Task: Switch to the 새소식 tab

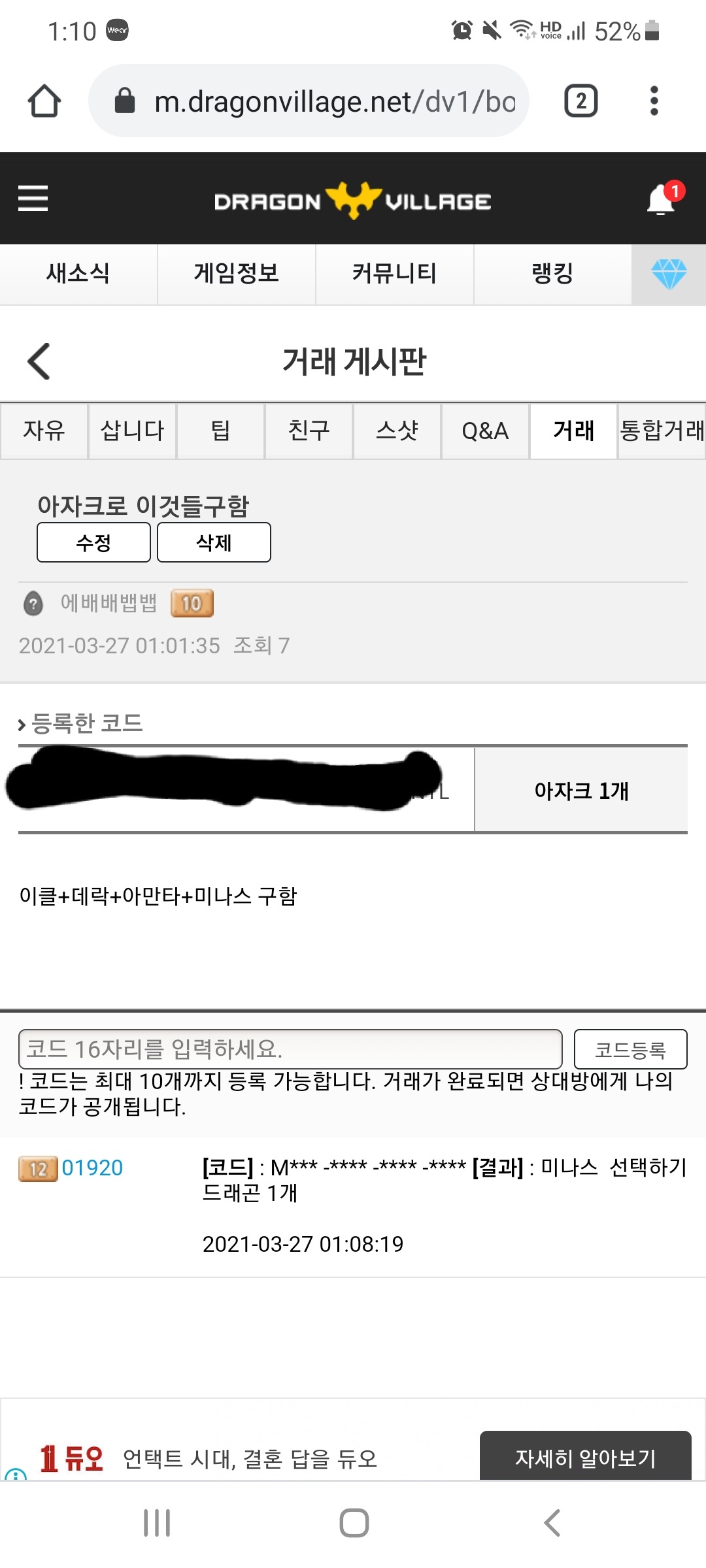Action: pos(78,274)
